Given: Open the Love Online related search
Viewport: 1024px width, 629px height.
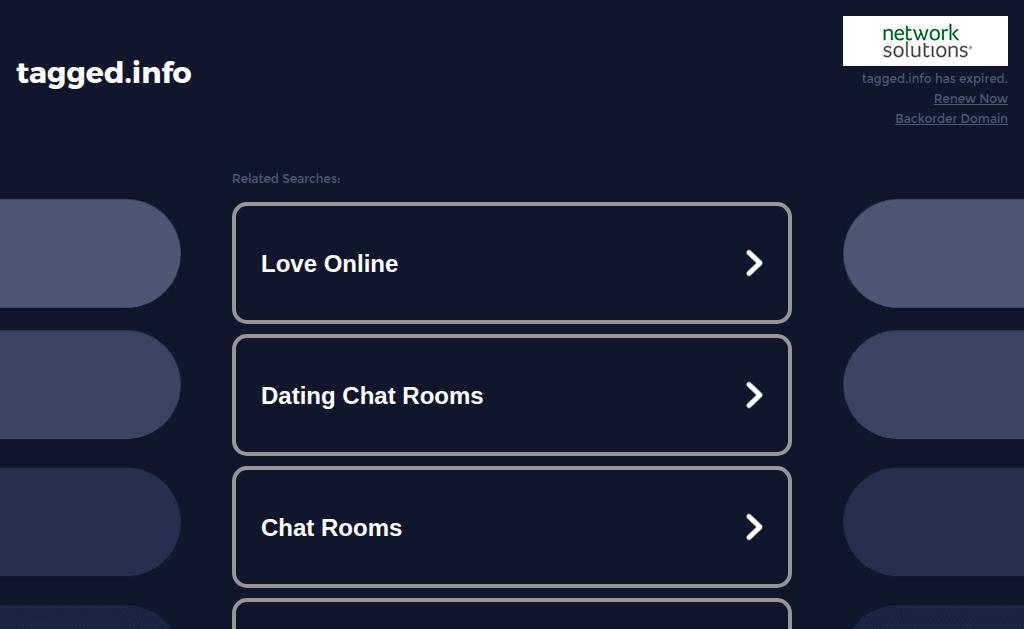Looking at the screenshot, I should 511,263.
